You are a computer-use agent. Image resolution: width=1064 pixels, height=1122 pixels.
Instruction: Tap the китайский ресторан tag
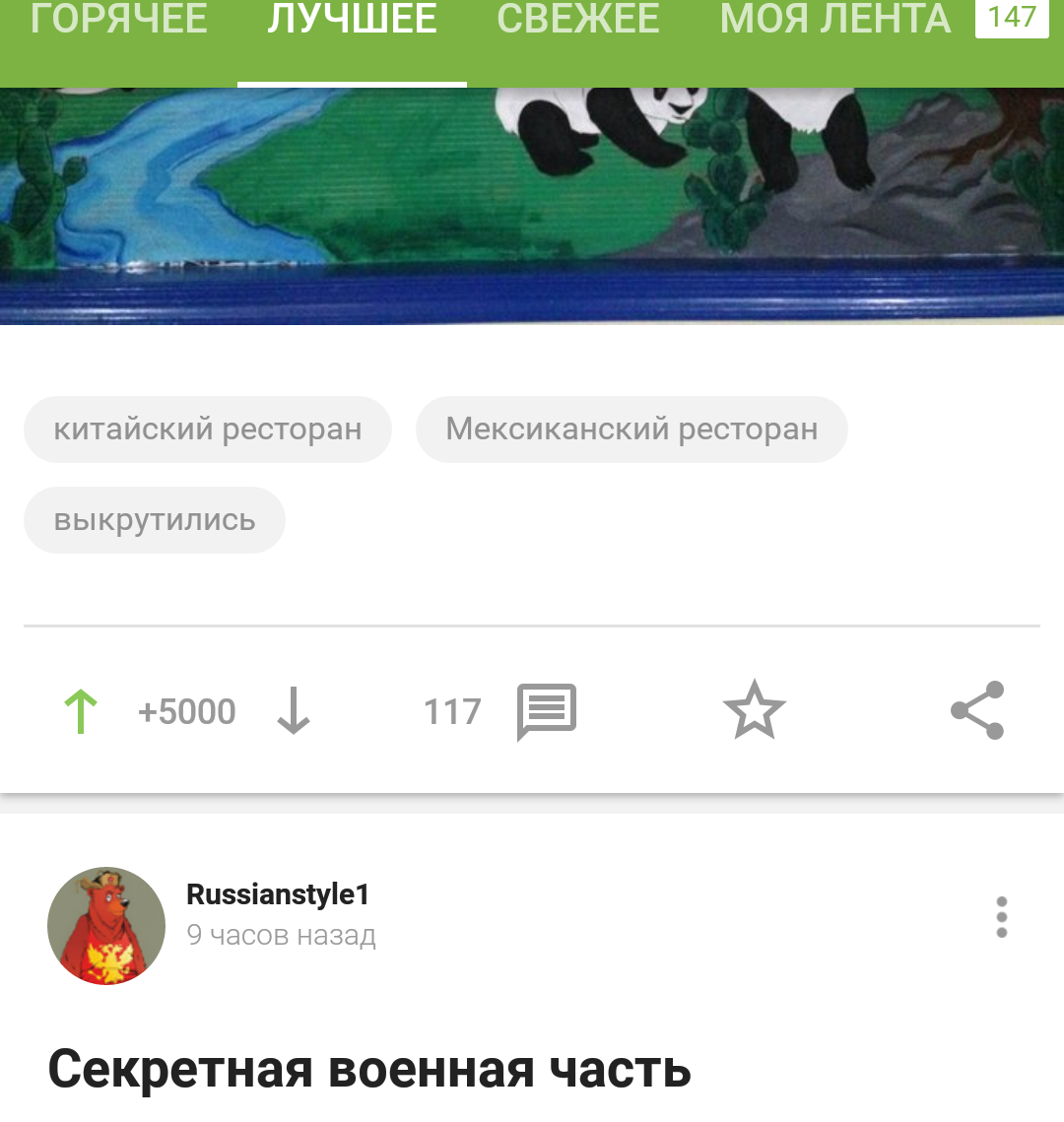pos(208,429)
